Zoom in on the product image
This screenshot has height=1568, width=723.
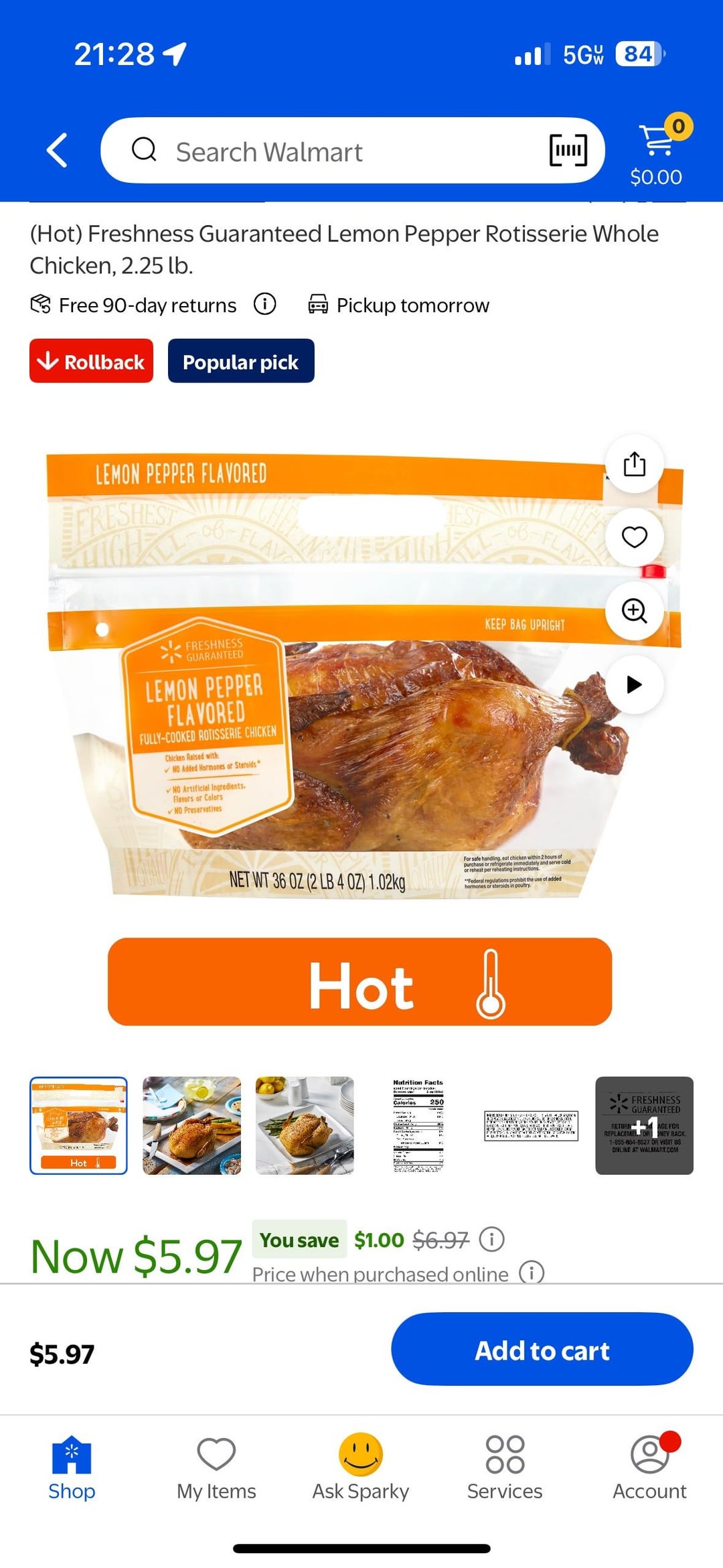(x=634, y=611)
